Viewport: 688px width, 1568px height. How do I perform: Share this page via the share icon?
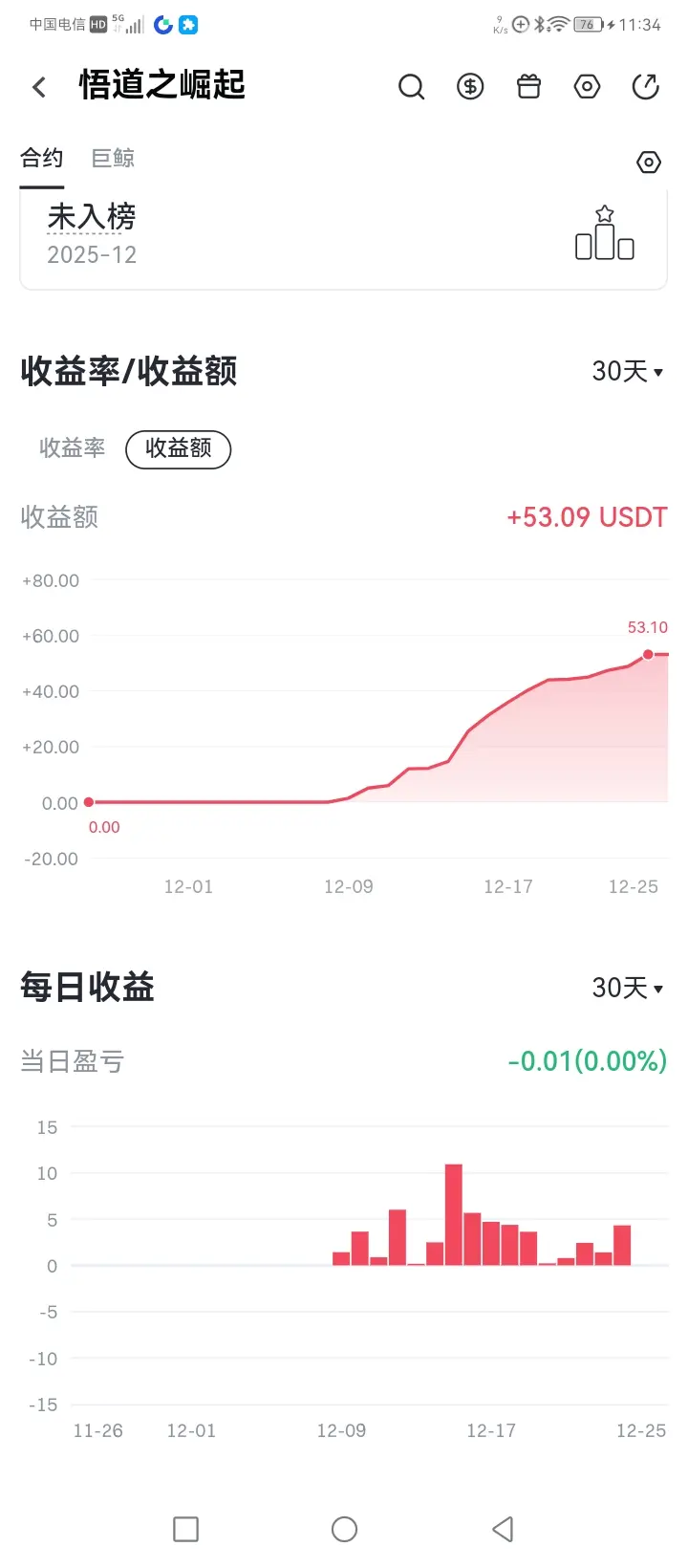pos(646,87)
